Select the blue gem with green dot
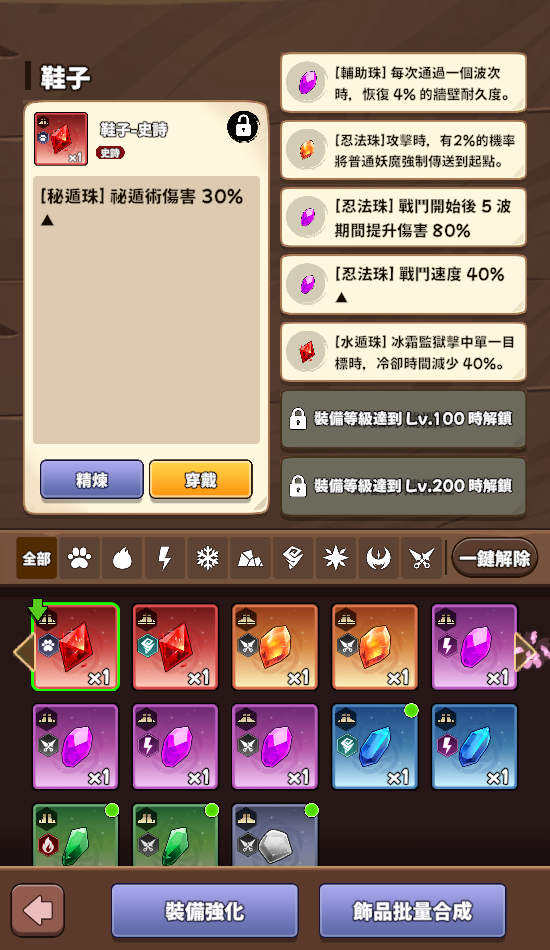 coord(375,746)
